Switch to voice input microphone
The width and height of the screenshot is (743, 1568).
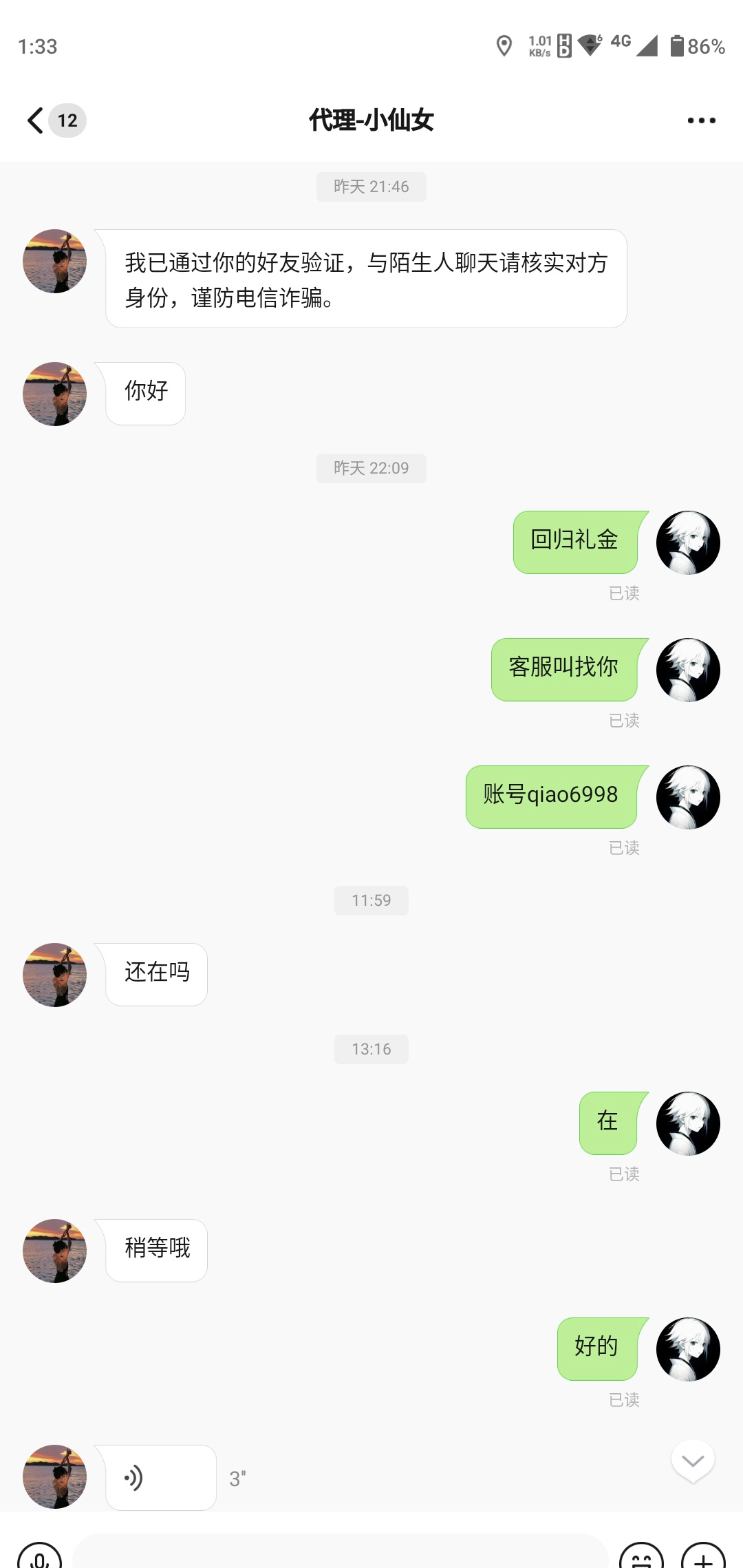click(40, 1557)
